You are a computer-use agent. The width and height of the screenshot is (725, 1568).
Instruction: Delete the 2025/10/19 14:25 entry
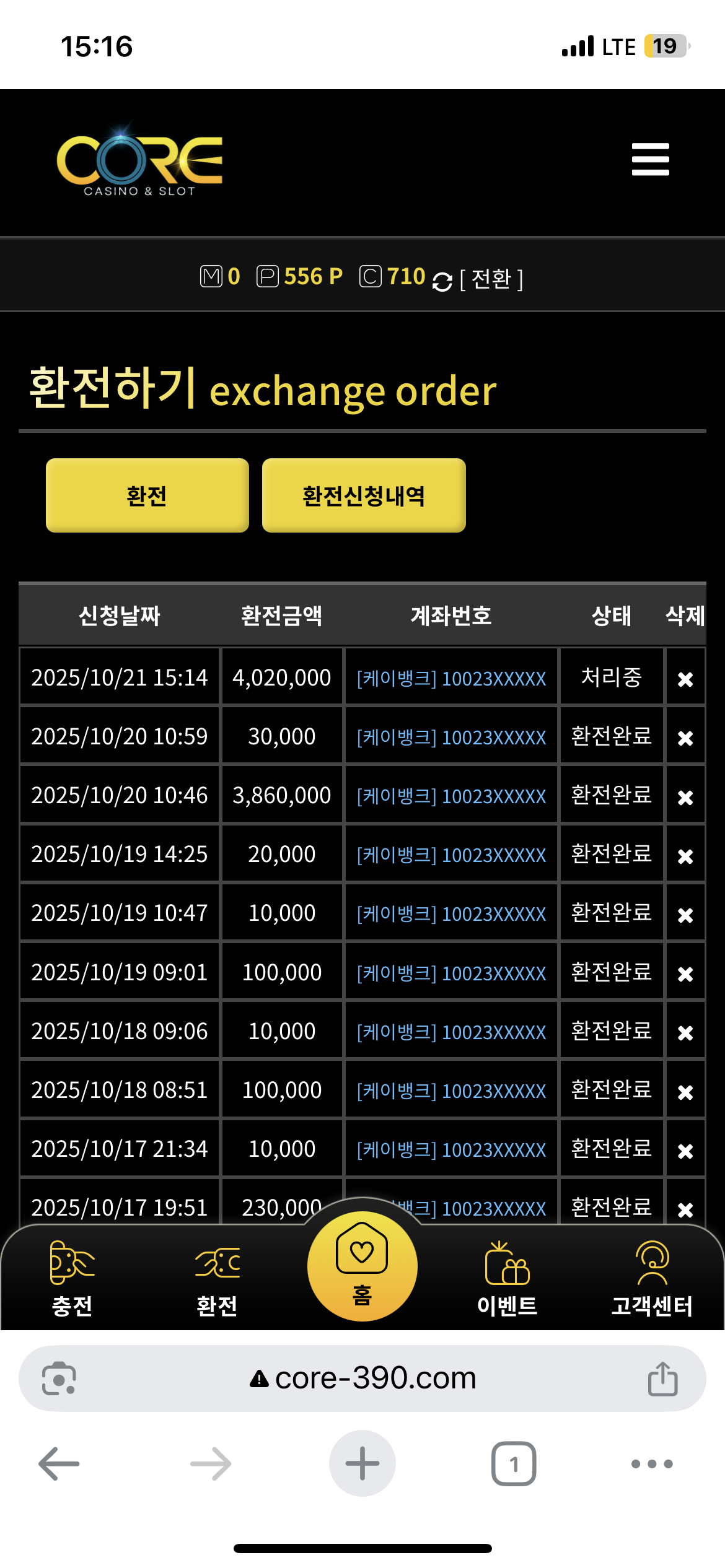[685, 856]
